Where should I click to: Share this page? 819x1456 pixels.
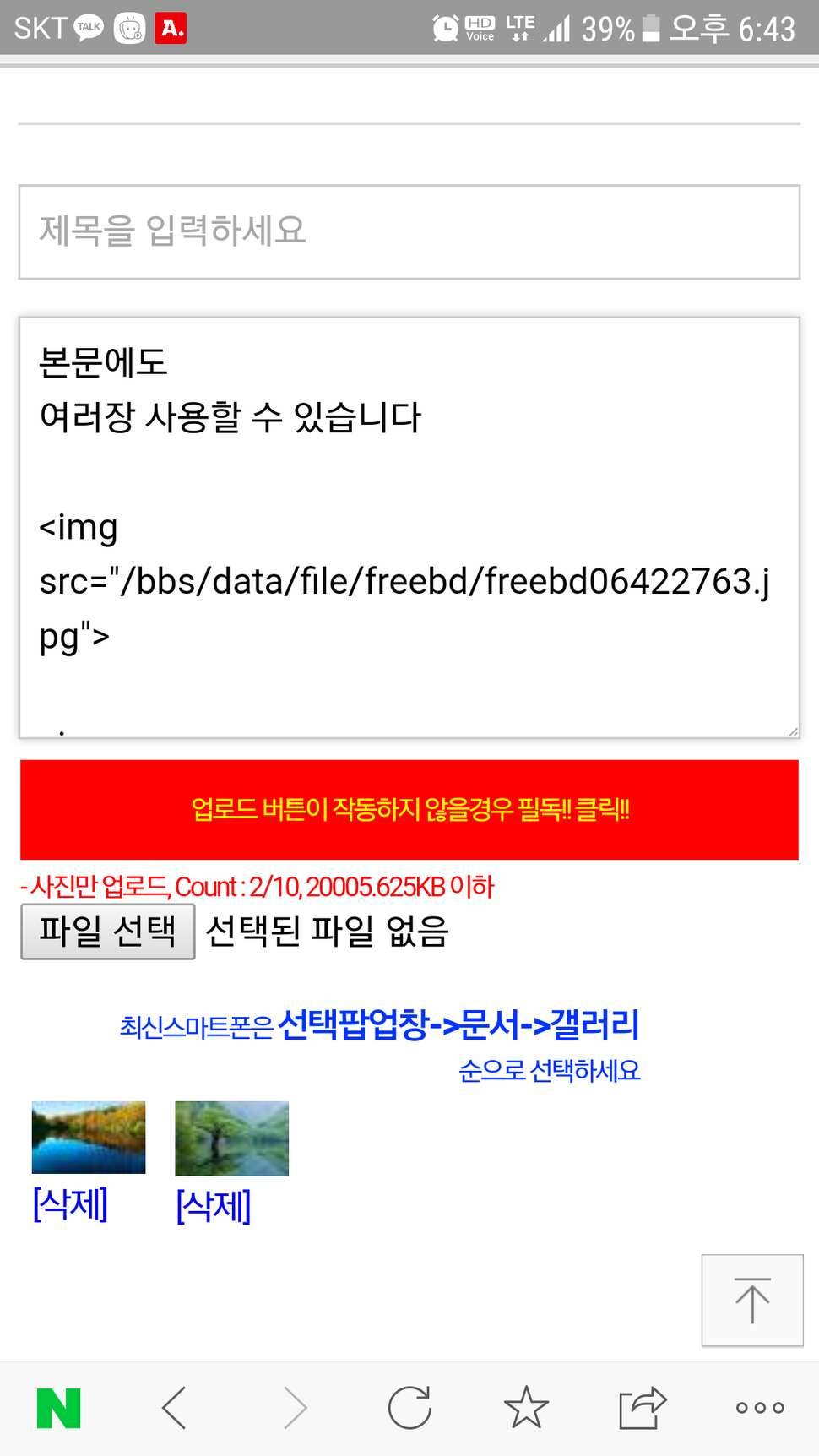coord(643,1408)
